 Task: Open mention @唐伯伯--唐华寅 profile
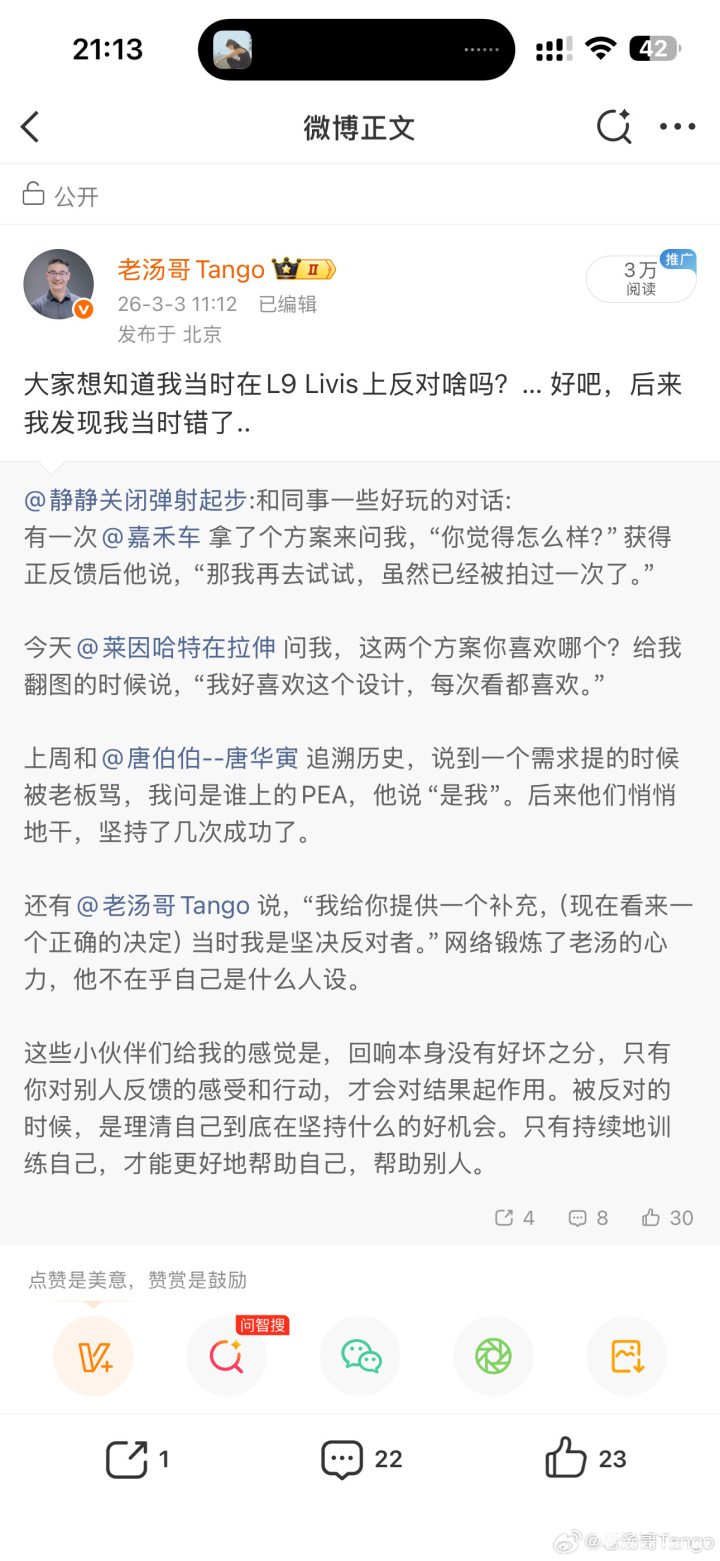click(x=198, y=758)
